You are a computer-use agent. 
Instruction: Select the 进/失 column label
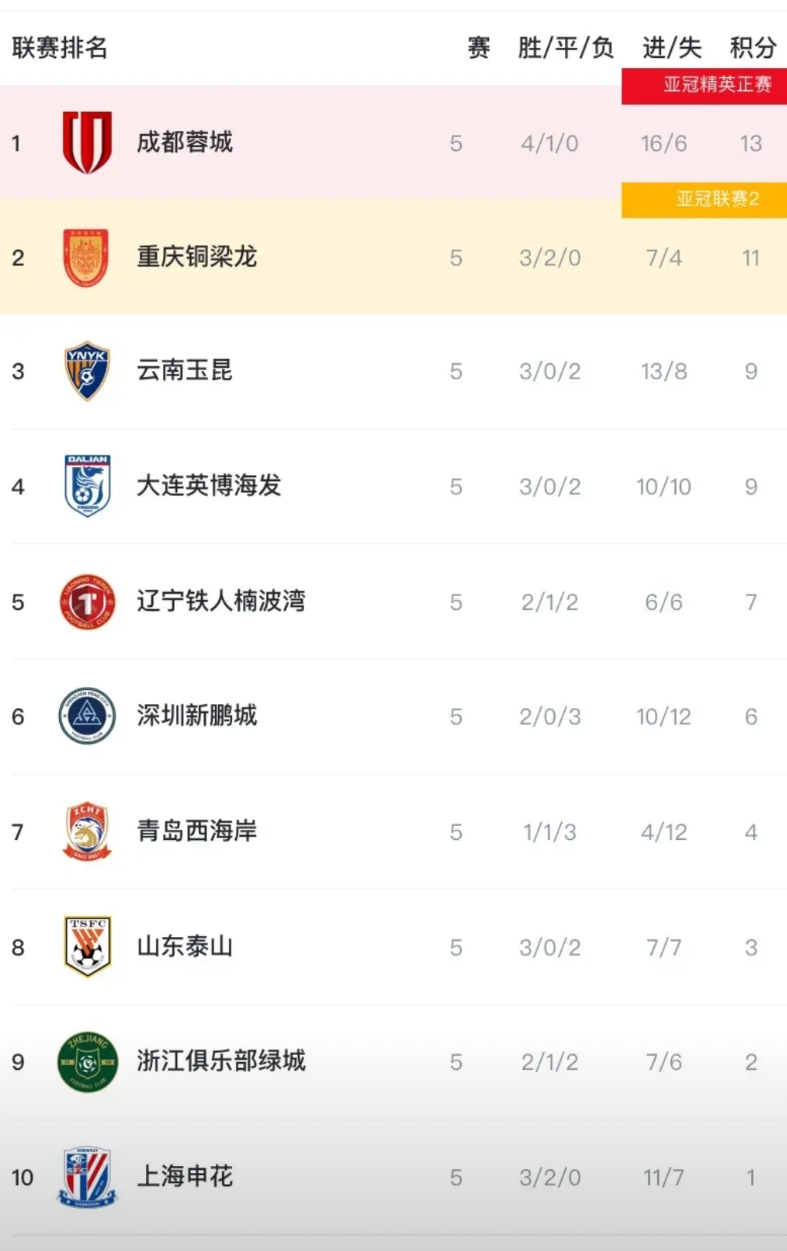671,47
